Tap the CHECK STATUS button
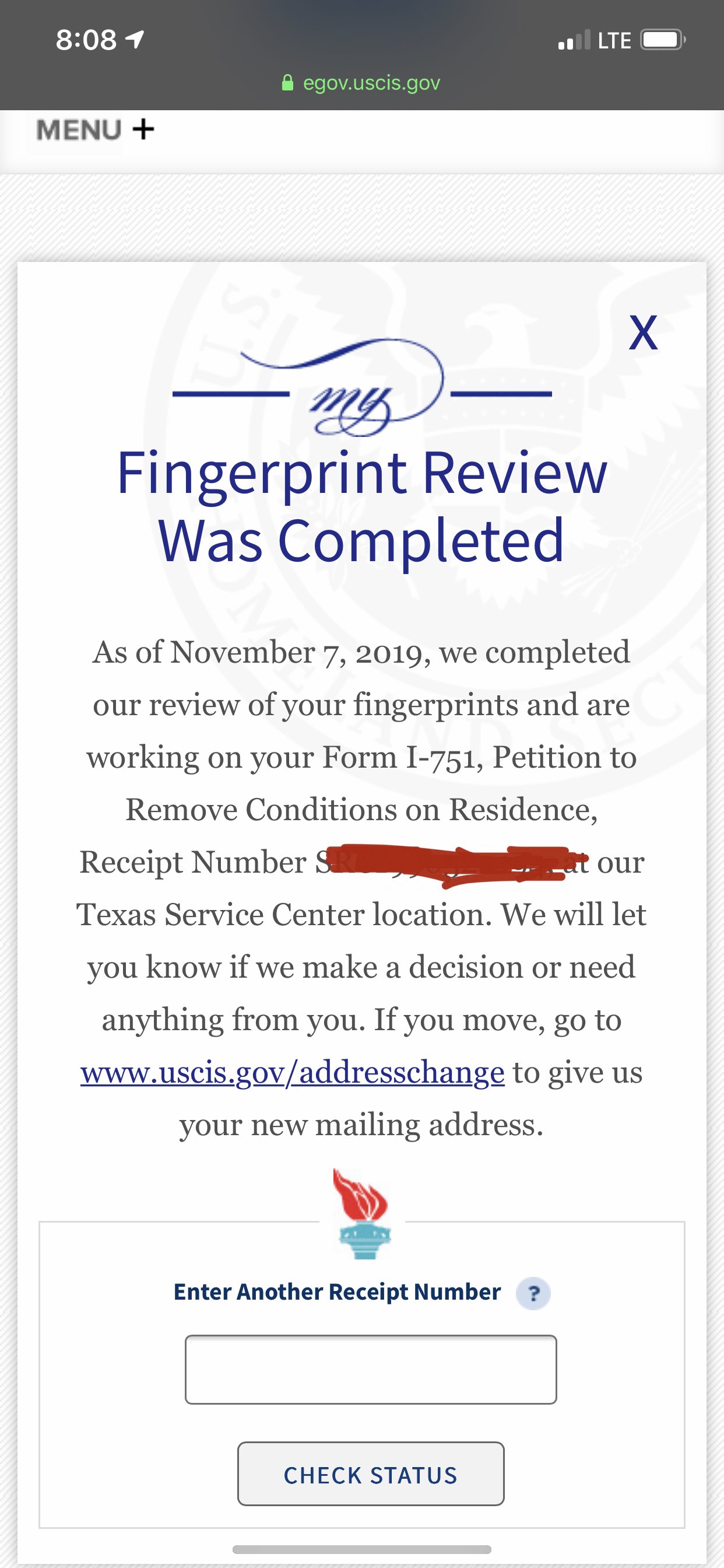The height and width of the screenshot is (1568, 724). (x=371, y=1474)
